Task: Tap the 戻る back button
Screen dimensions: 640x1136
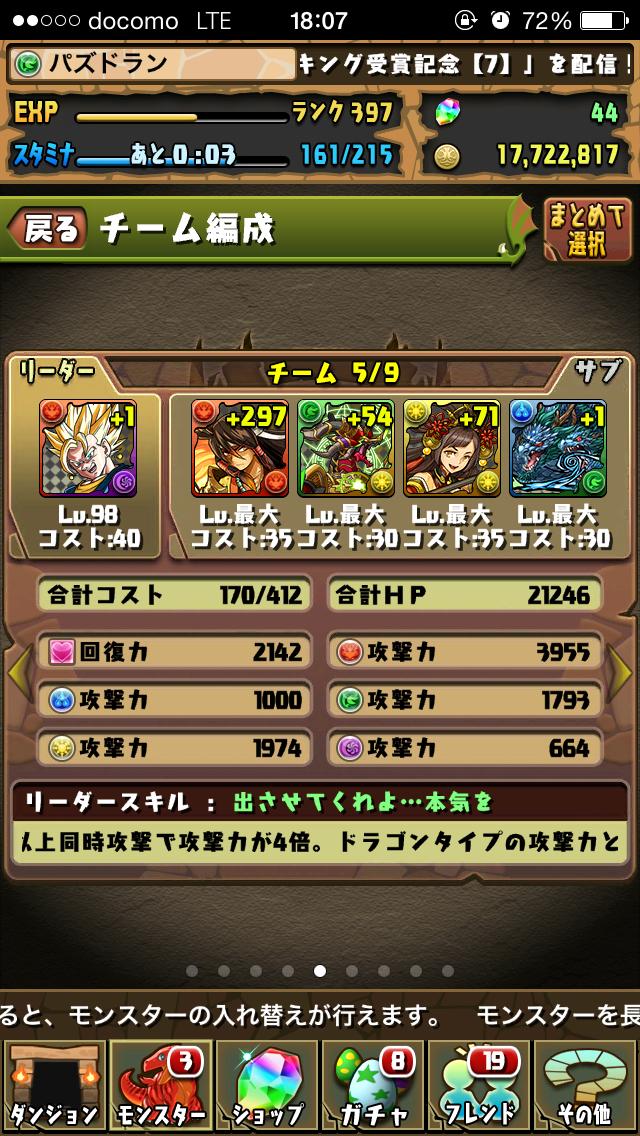Action: (48, 229)
